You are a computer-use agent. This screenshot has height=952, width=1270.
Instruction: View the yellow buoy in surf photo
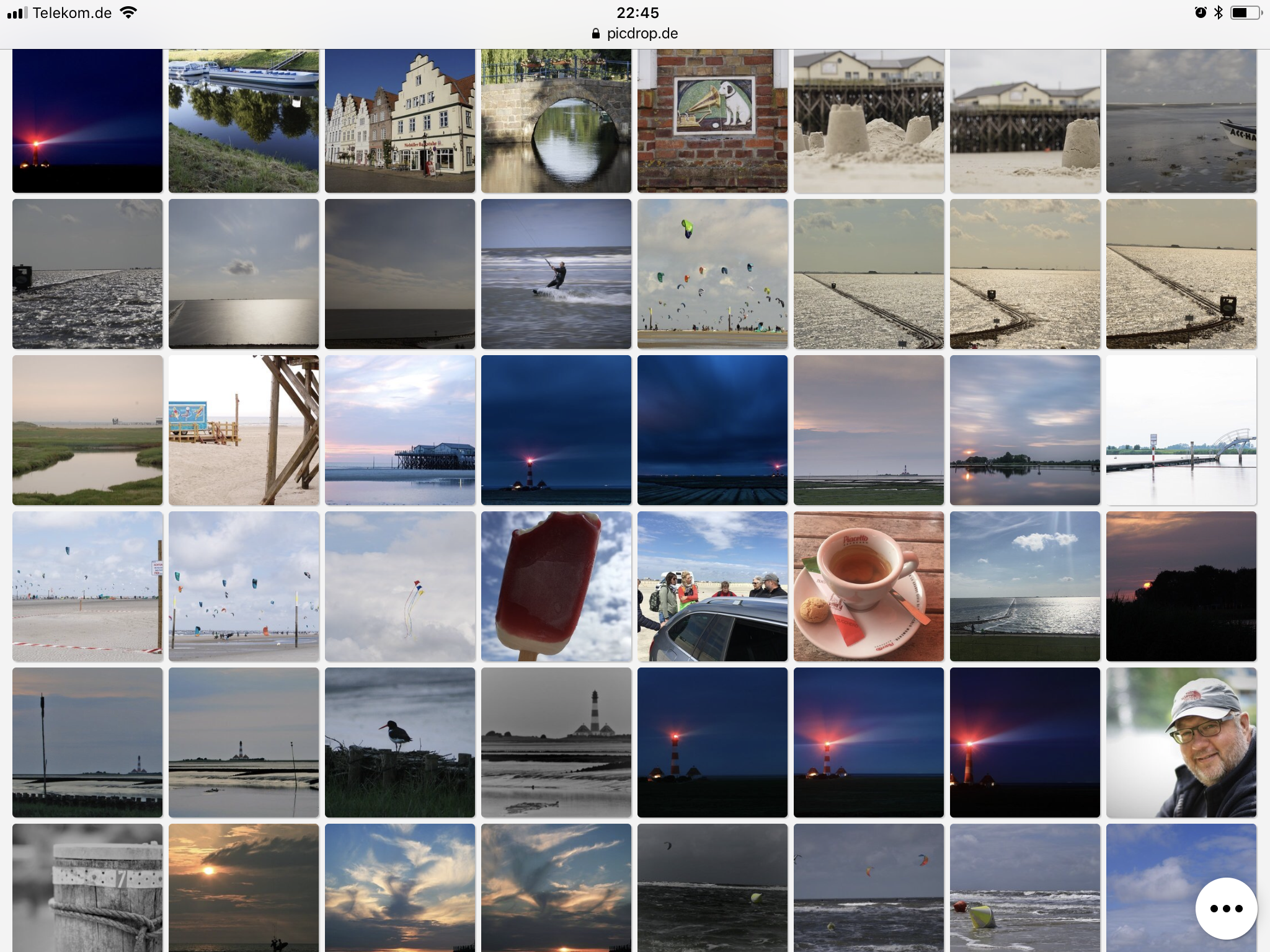click(1025, 888)
